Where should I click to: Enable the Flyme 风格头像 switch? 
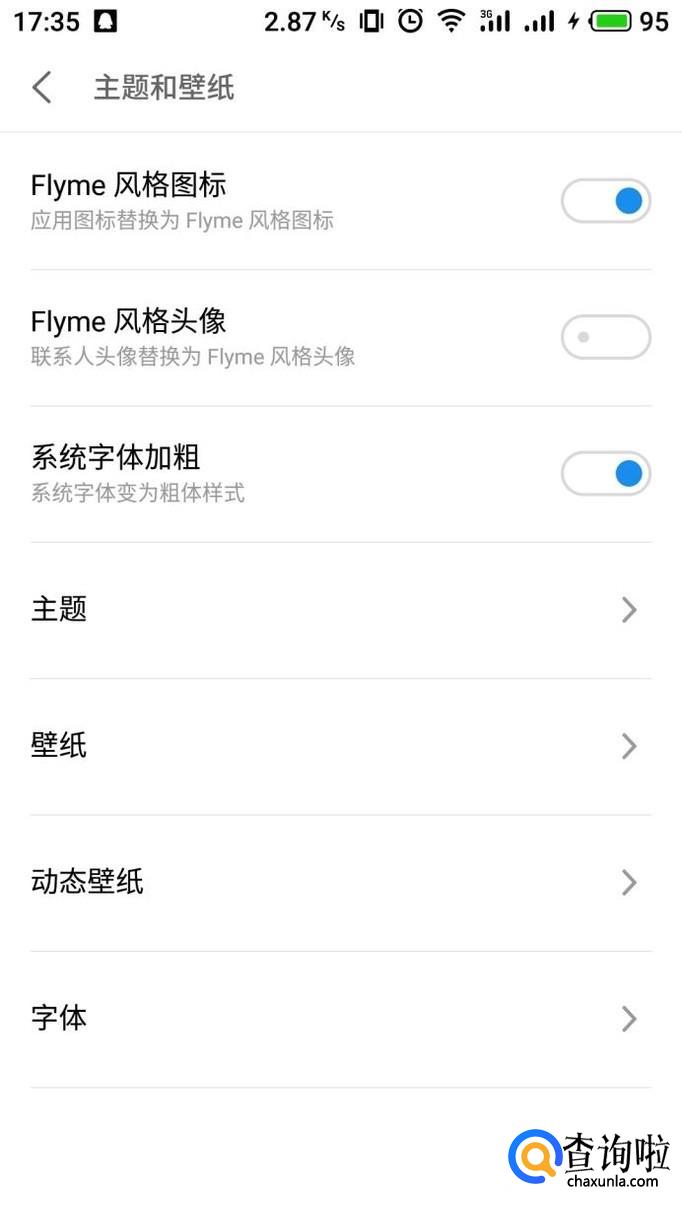[606, 337]
